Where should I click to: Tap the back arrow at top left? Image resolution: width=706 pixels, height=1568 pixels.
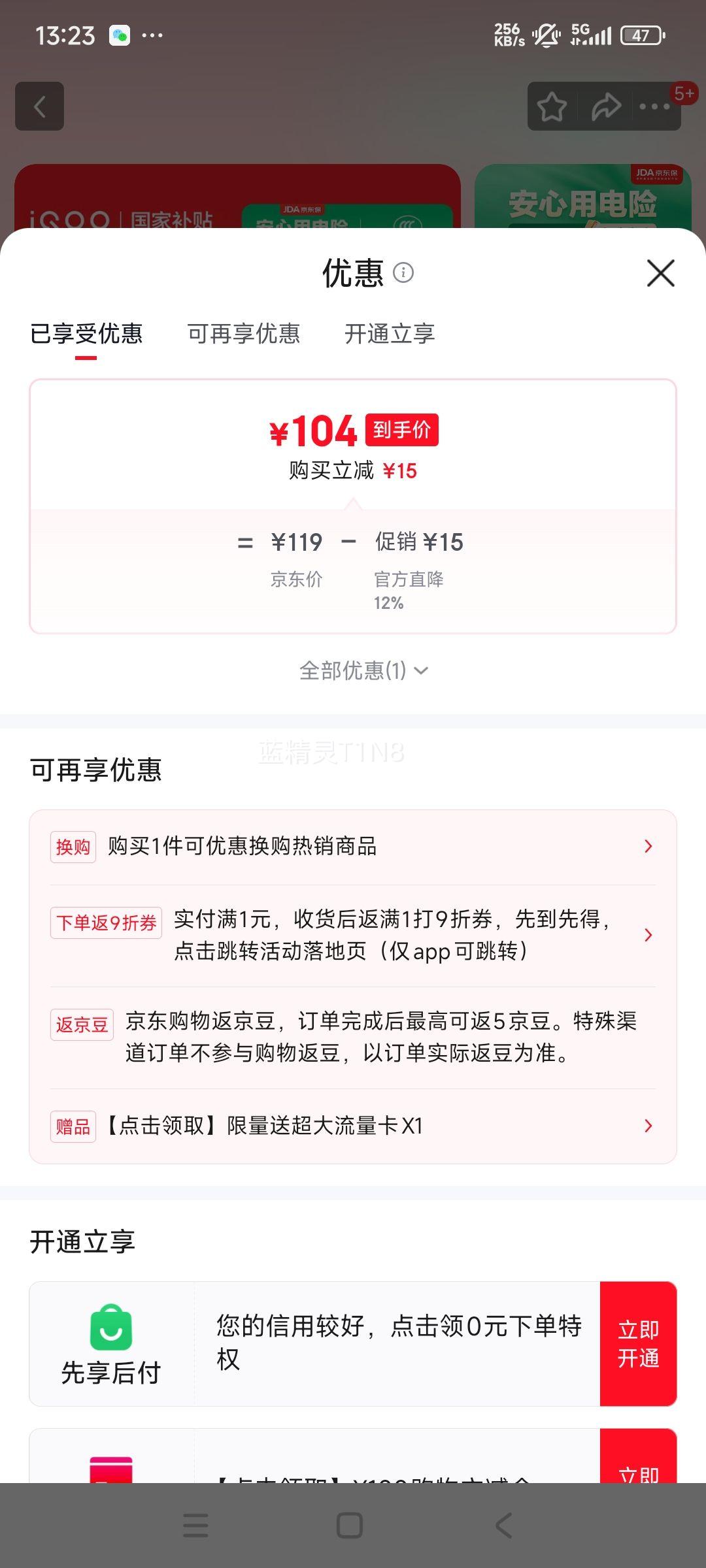pyautogui.click(x=39, y=107)
